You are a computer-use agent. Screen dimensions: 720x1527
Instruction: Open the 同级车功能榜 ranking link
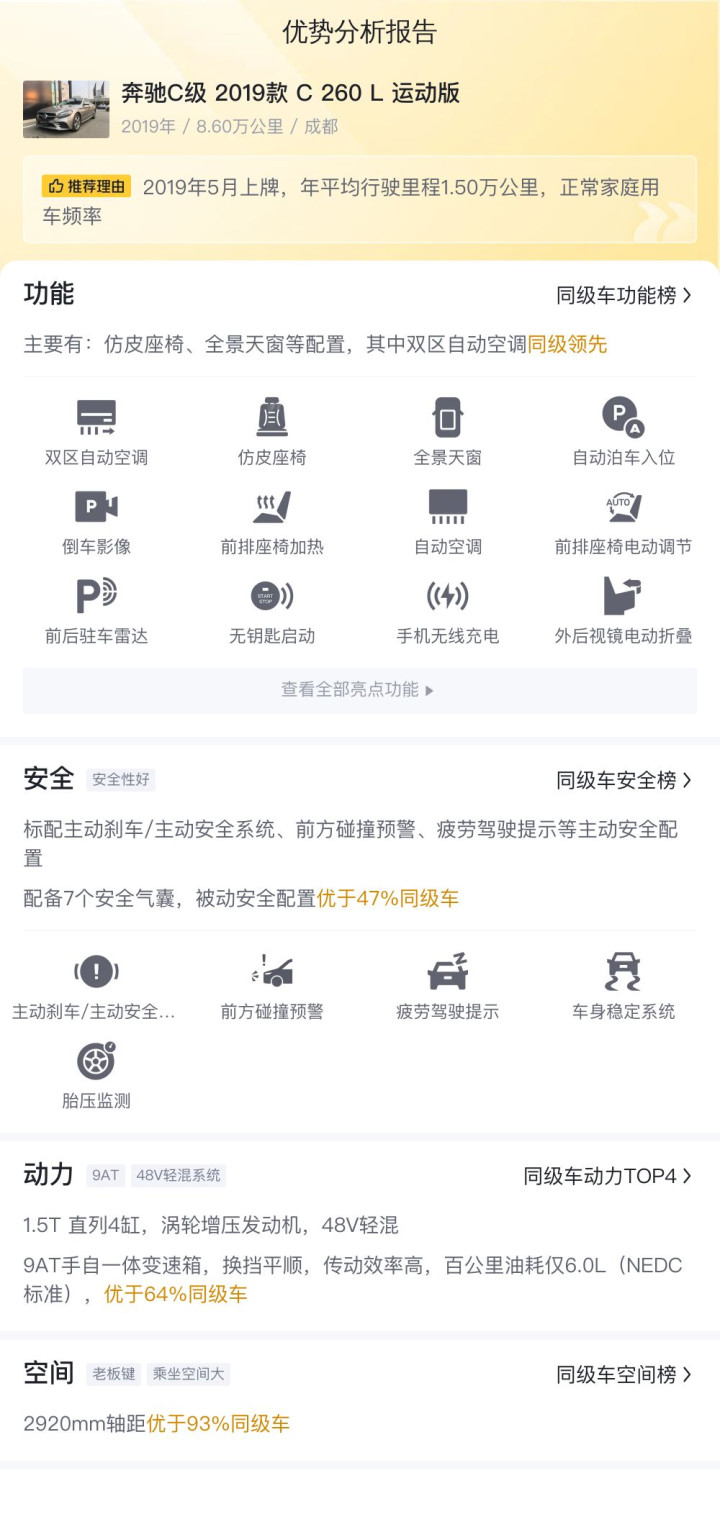(624, 295)
